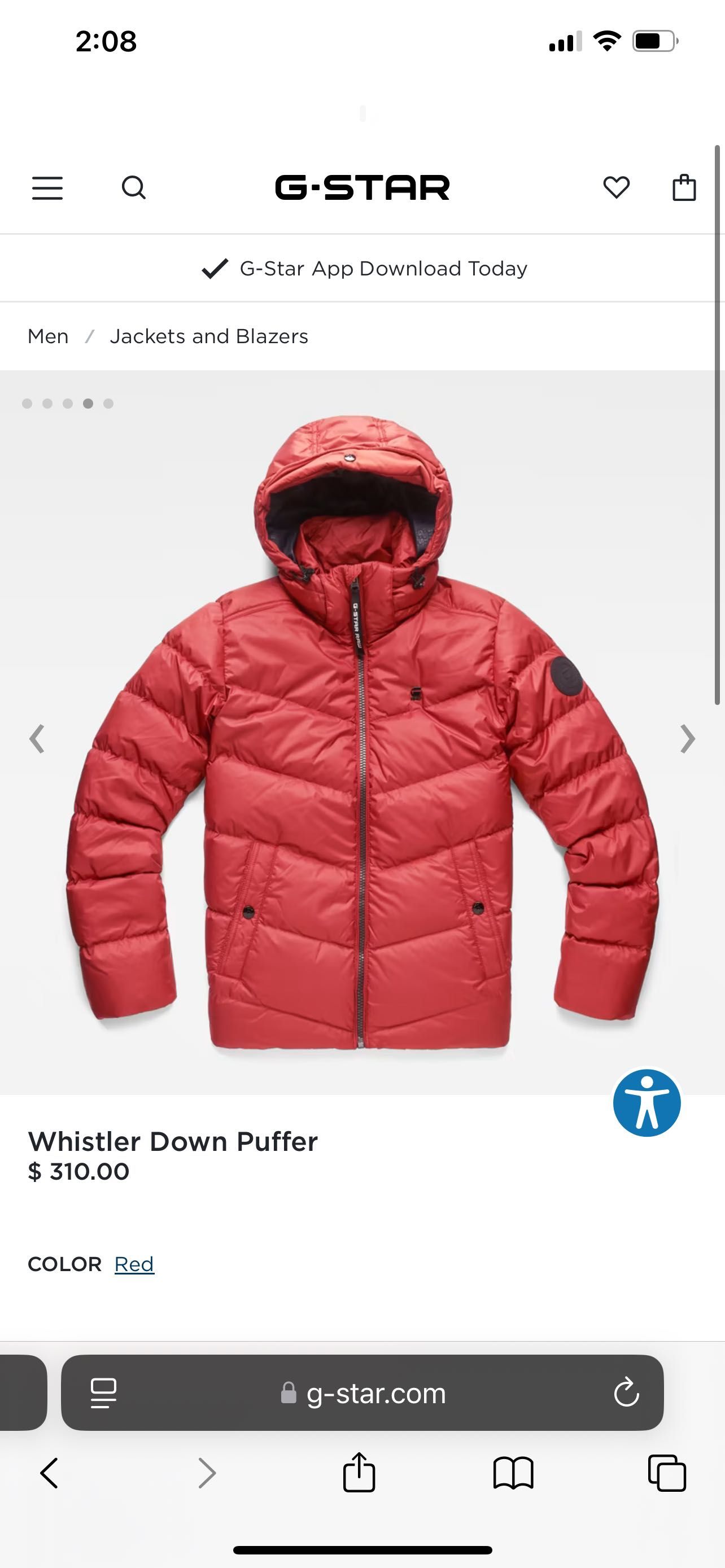Image resolution: width=725 pixels, height=1568 pixels.
Task: Open the page reader menu
Action: [103, 1392]
